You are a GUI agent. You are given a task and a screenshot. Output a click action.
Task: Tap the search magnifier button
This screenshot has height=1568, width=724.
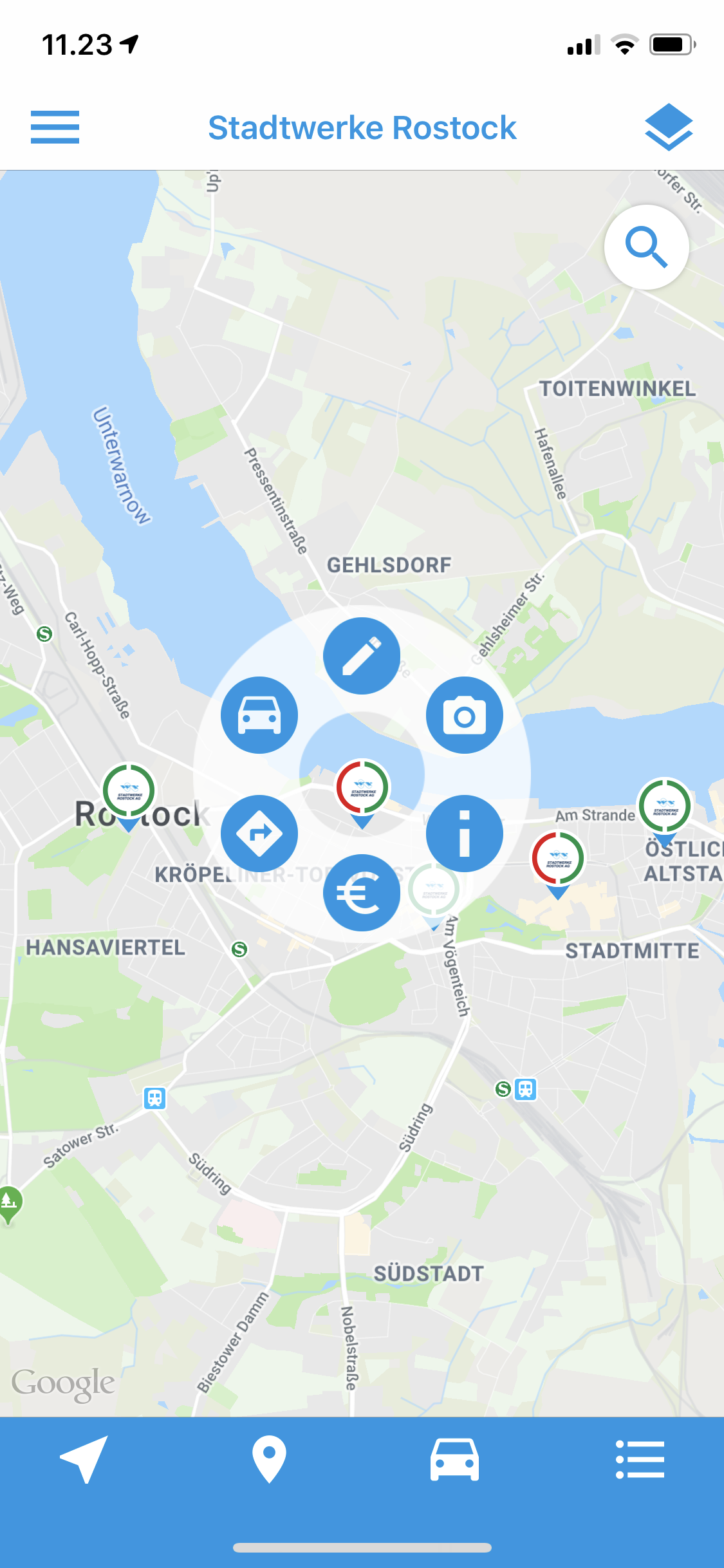point(647,247)
